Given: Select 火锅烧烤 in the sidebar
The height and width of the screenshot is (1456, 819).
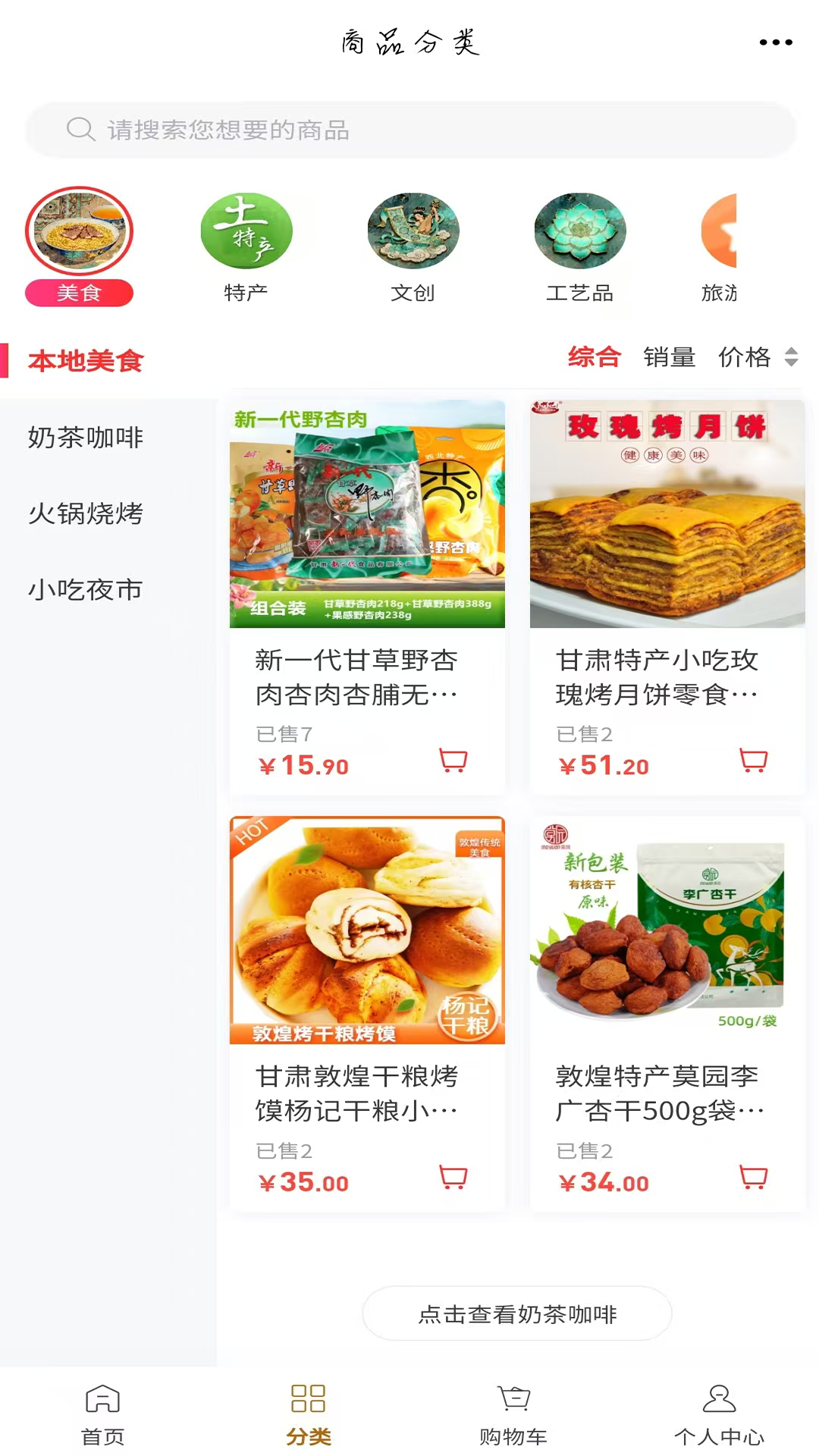Looking at the screenshot, I should pos(85,513).
